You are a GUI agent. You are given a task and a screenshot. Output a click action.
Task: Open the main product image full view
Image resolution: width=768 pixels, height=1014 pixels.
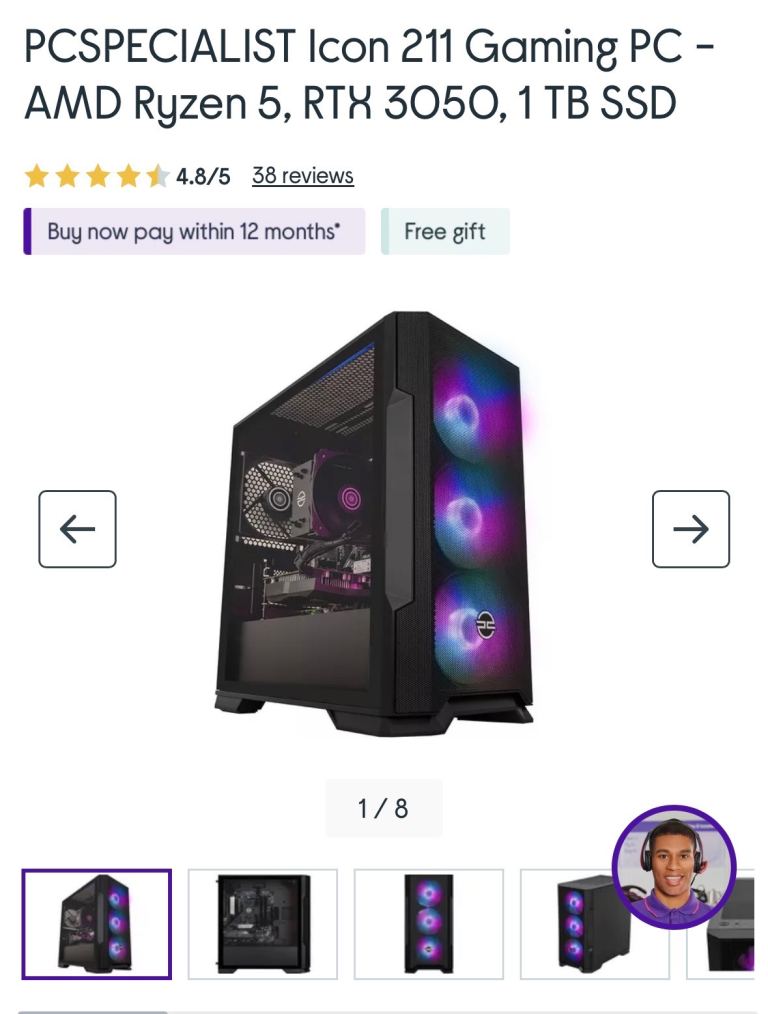[384, 520]
